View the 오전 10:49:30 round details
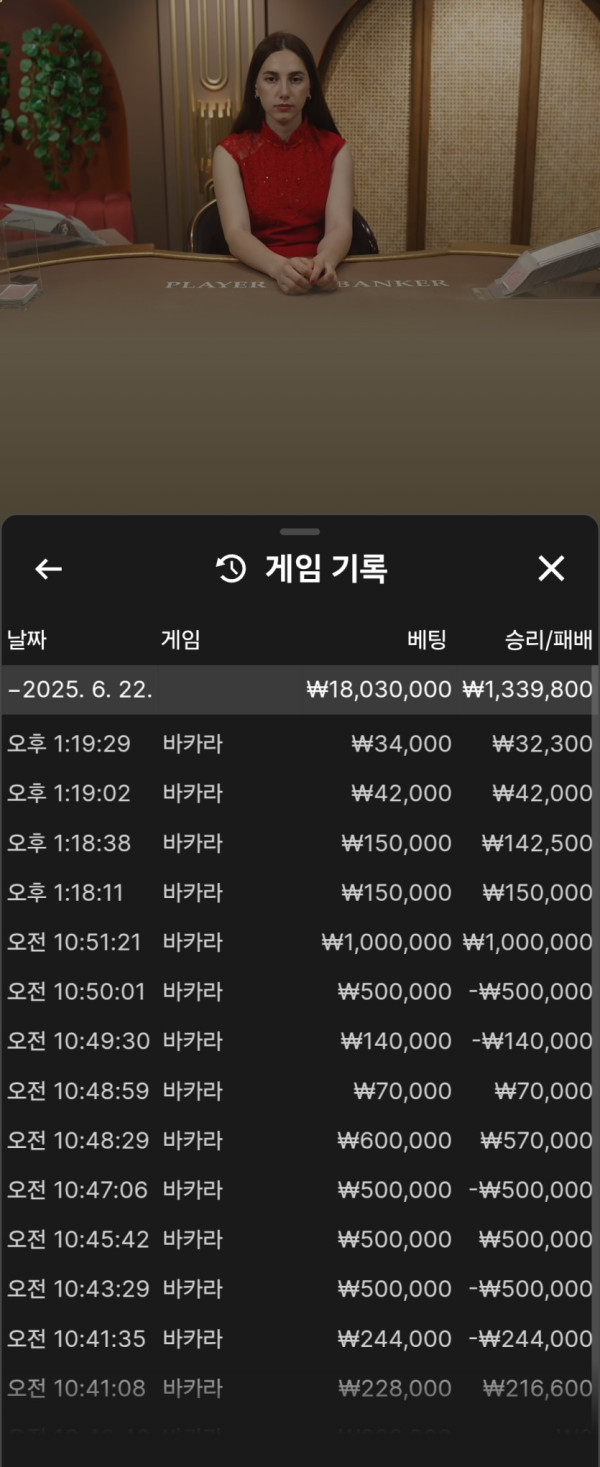Image resolution: width=600 pixels, height=1467 pixels. pyautogui.click(x=300, y=1041)
